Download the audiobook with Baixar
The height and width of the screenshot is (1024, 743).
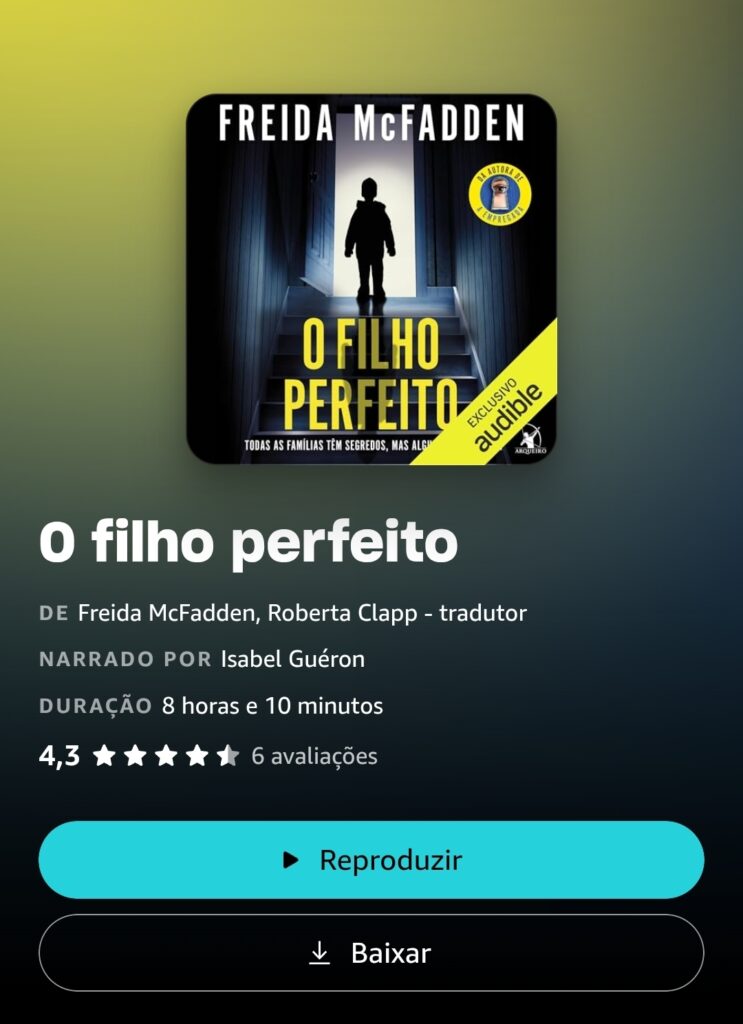(371, 953)
